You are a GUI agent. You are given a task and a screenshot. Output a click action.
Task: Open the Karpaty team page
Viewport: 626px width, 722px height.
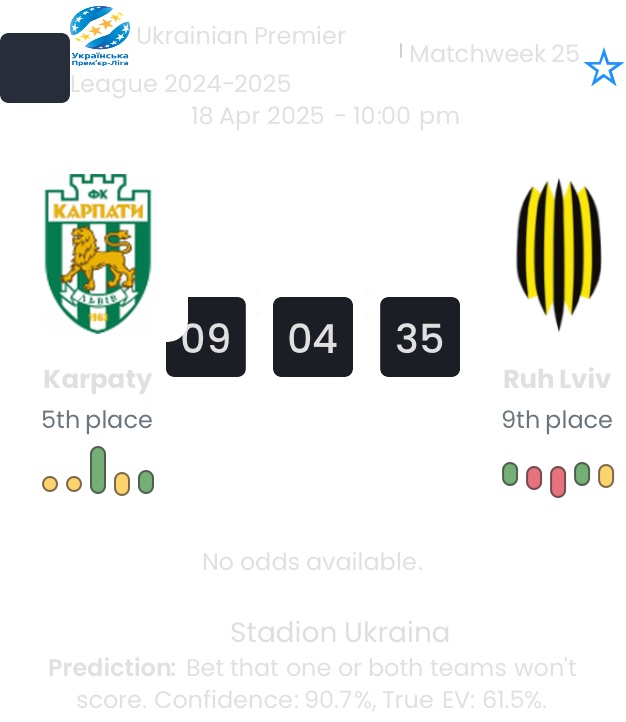[97, 379]
